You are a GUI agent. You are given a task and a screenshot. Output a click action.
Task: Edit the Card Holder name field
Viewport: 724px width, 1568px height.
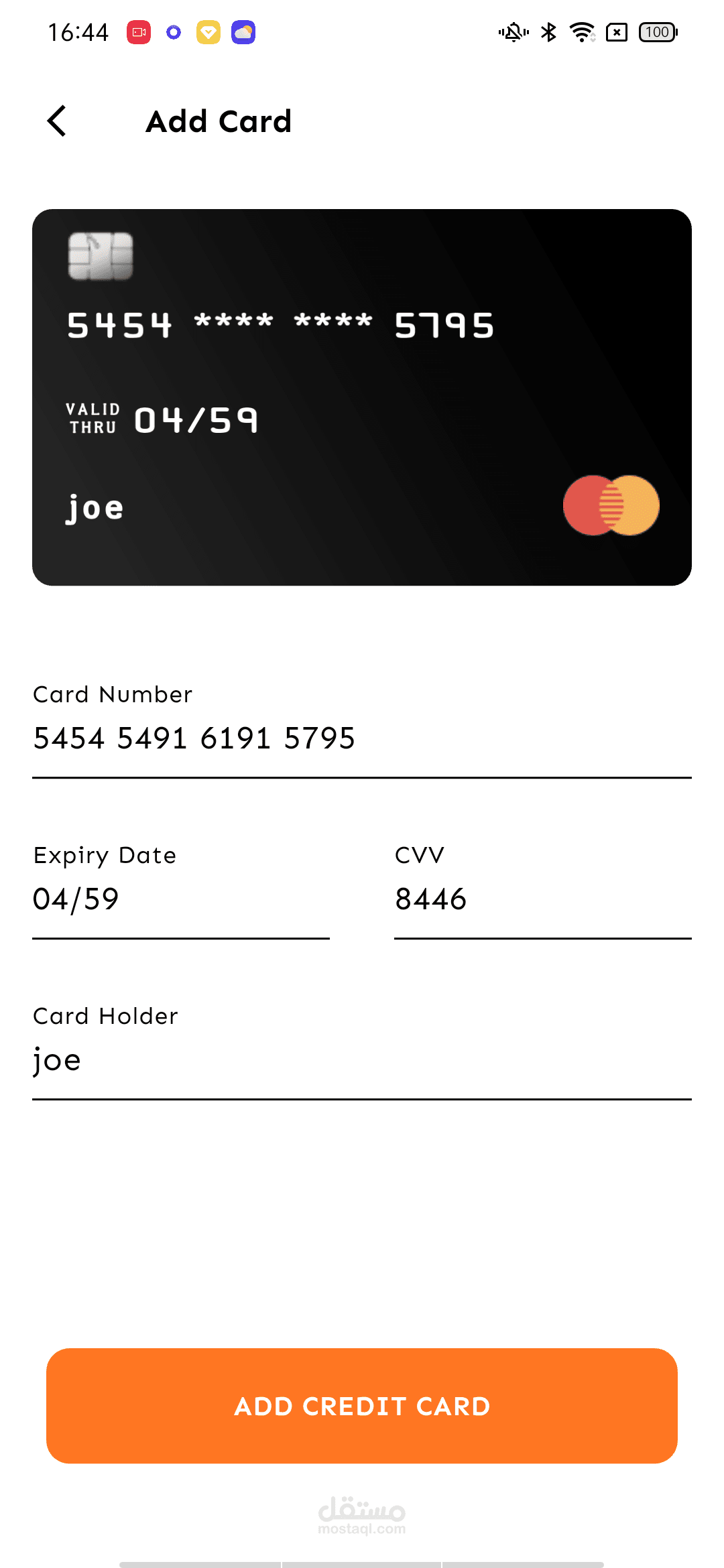pyautogui.click(x=361, y=1060)
